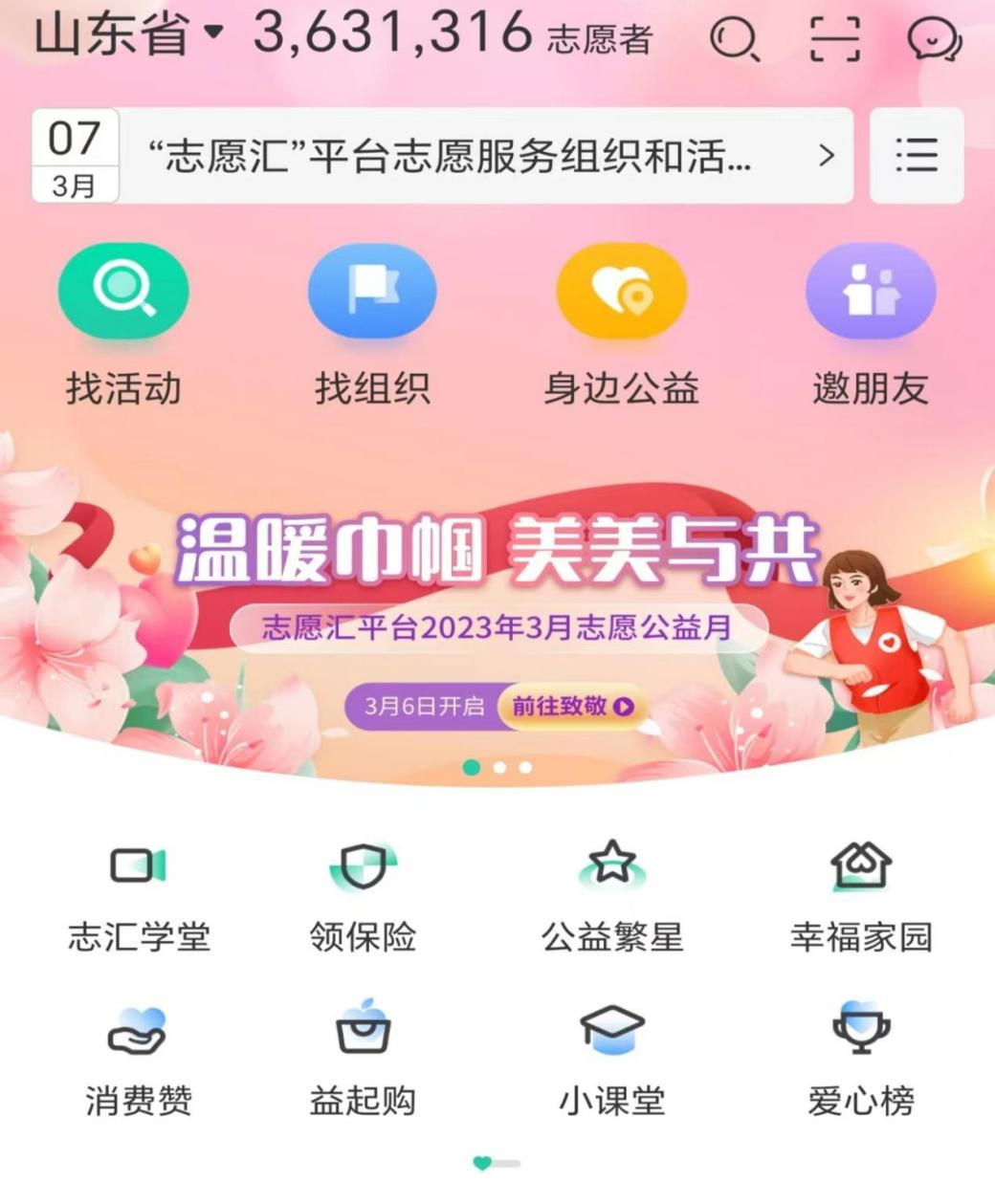Open the chat messages icon
The height and width of the screenshot is (1204, 995).
pos(935,39)
